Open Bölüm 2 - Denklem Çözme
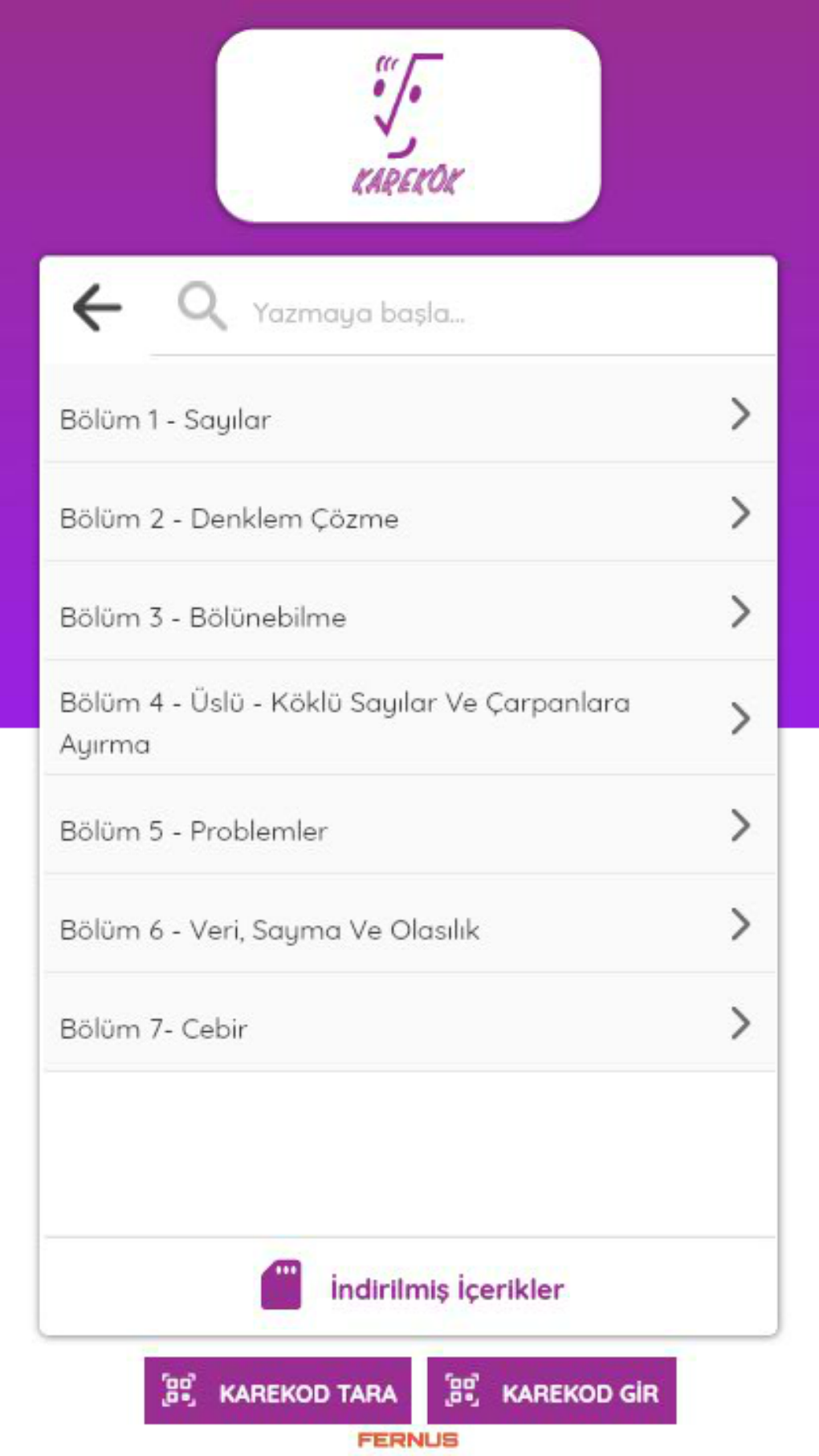Image resolution: width=819 pixels, height=1456 pixels. [x=408, y=517]
